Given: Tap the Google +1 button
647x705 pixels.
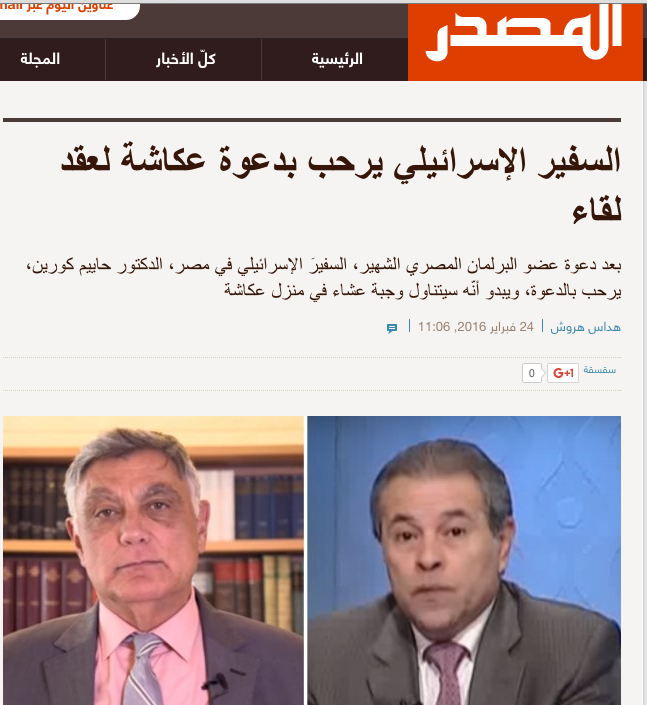Looking at the screenshot, I should click(x=563, y=373).
